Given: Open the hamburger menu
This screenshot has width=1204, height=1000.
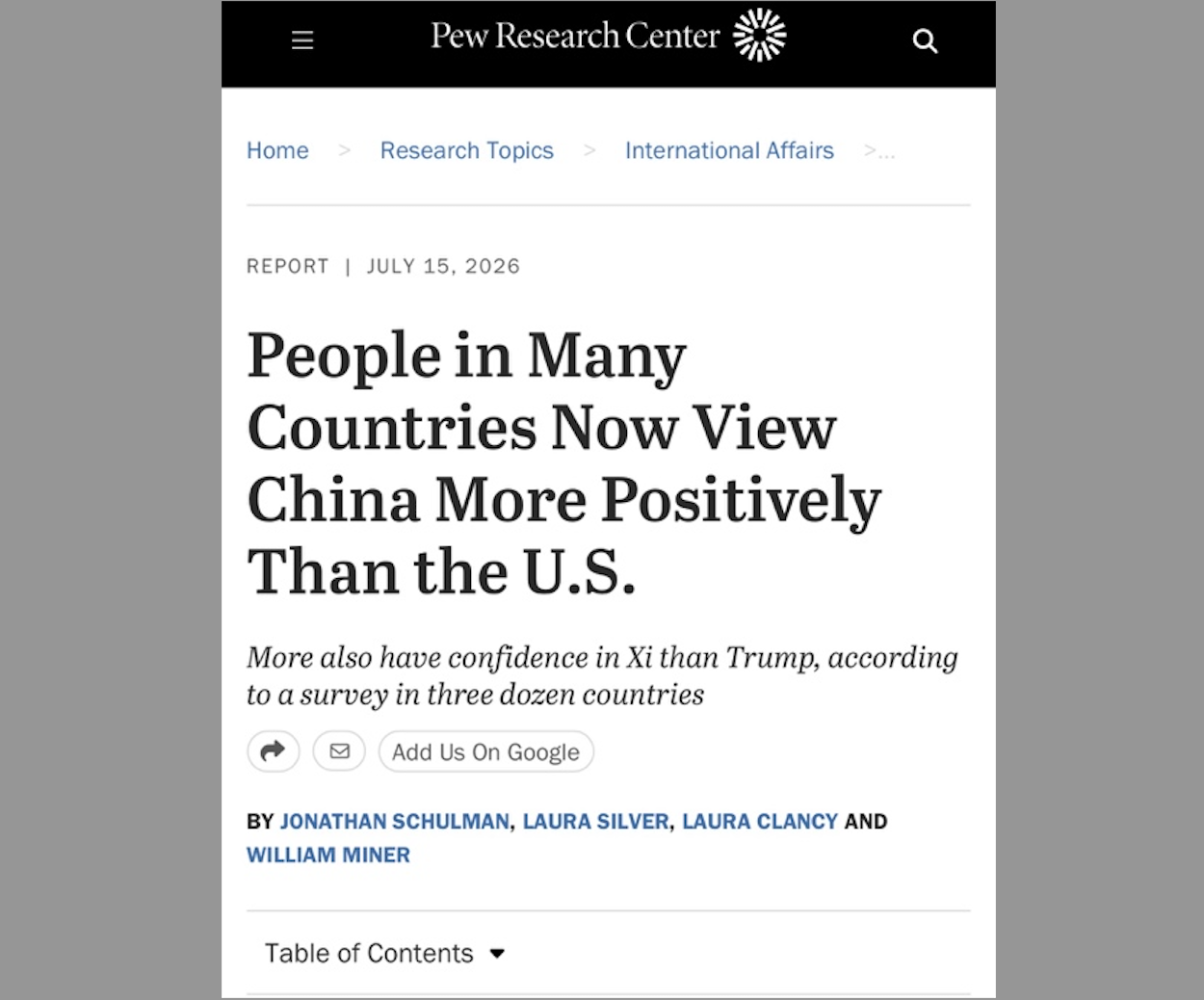Looking at the screenshot, I should 302,40.
